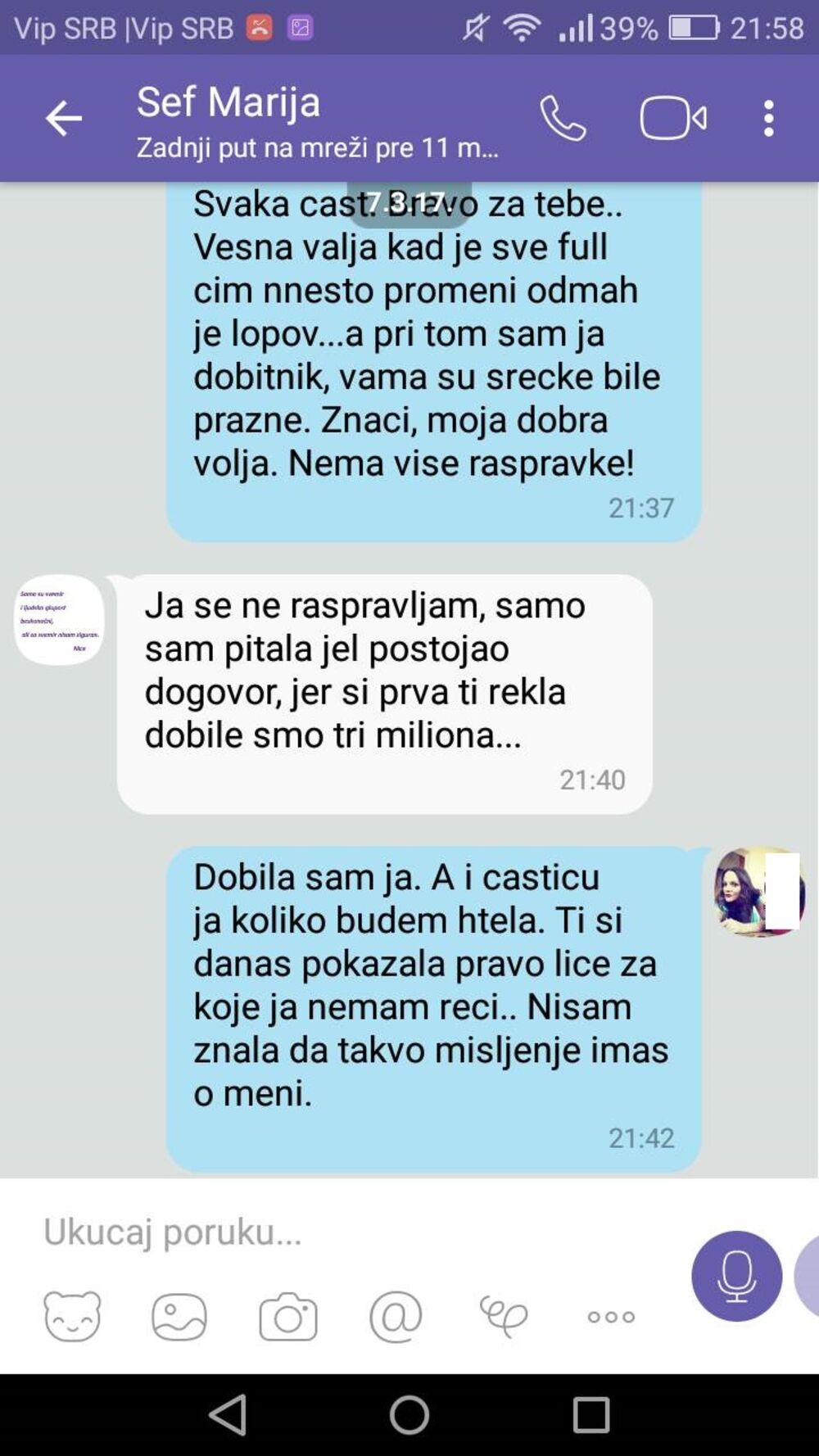The width and height of the screenshot is (819, 1456).
Task: View the sender's avatar next to 21:40 message
Action: point(59,620)
